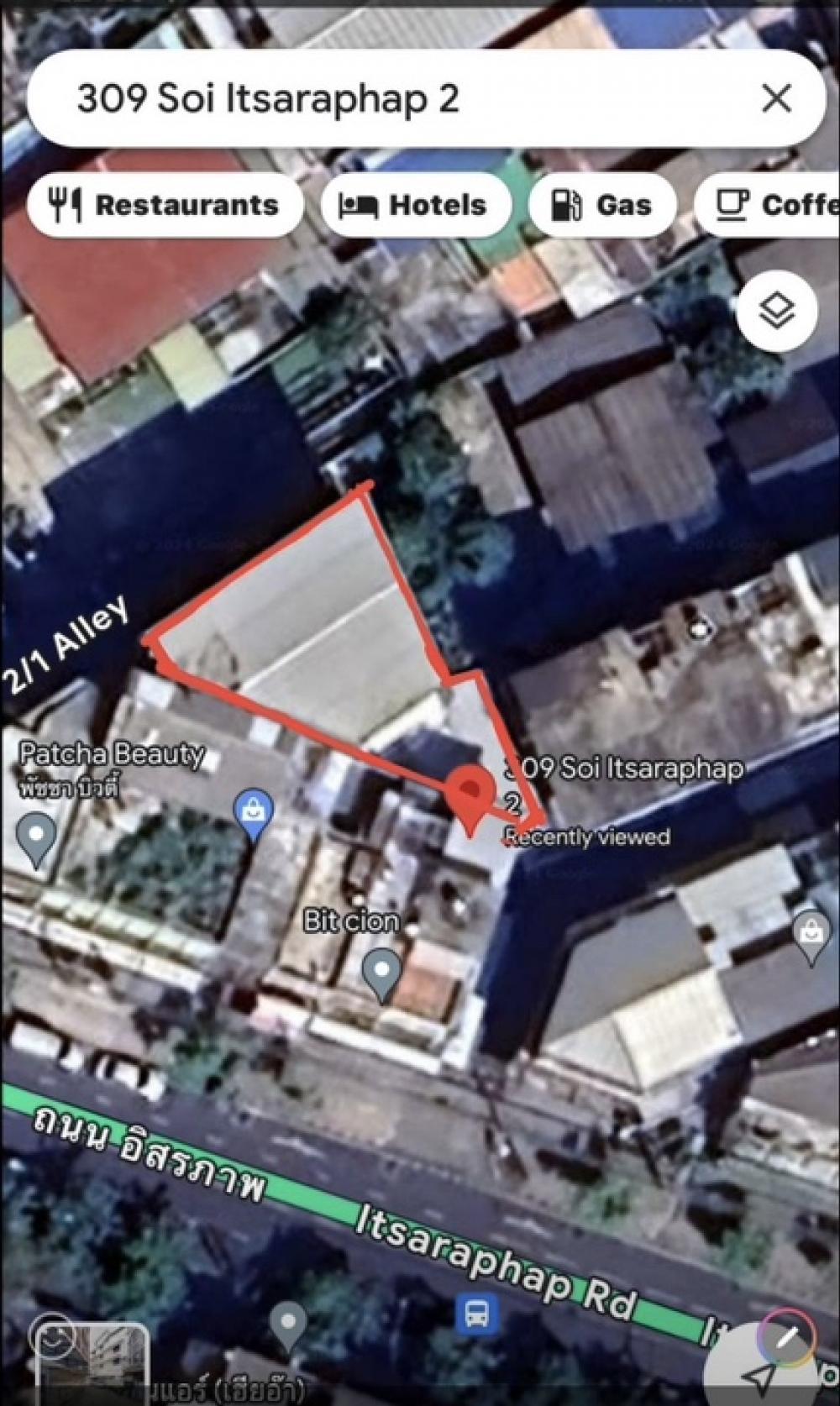Open the Street View thumbnail
This screenshot has height=1406, width=840.
point(92,1365)
